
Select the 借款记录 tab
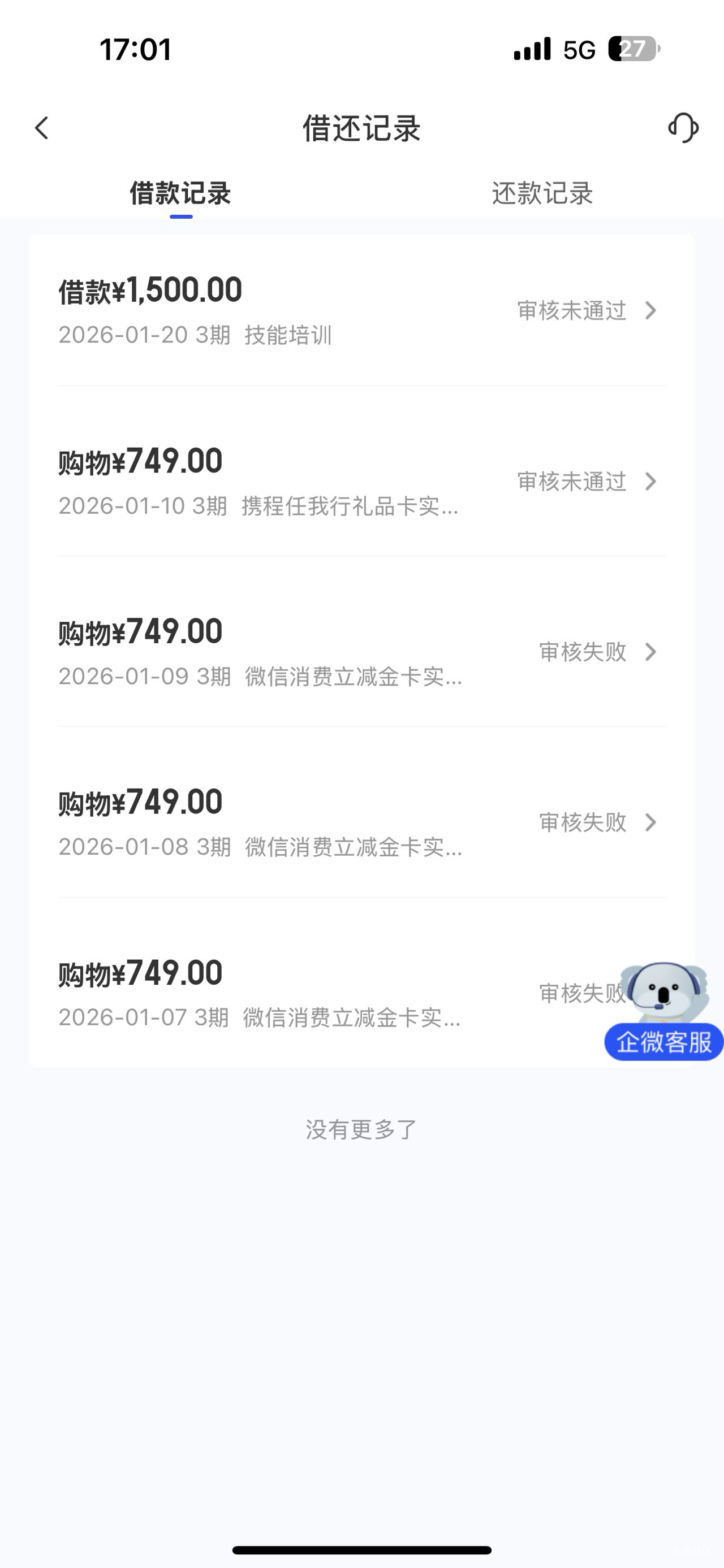click(180, 193)
